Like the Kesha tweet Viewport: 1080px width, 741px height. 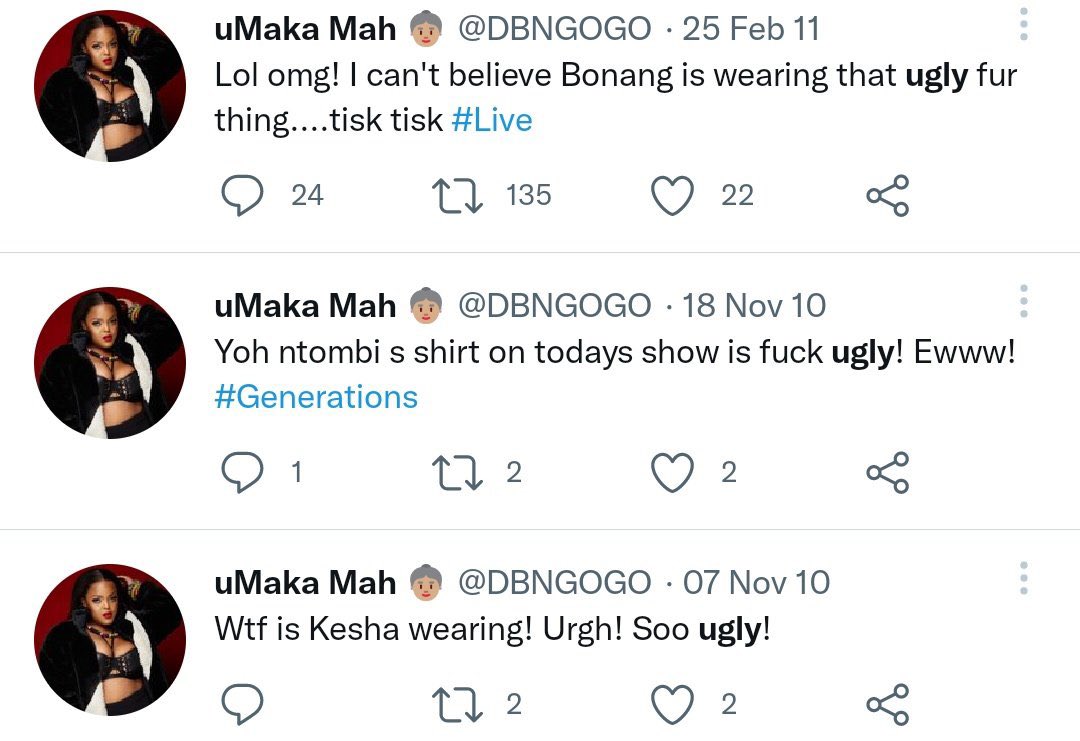point(673,705)
